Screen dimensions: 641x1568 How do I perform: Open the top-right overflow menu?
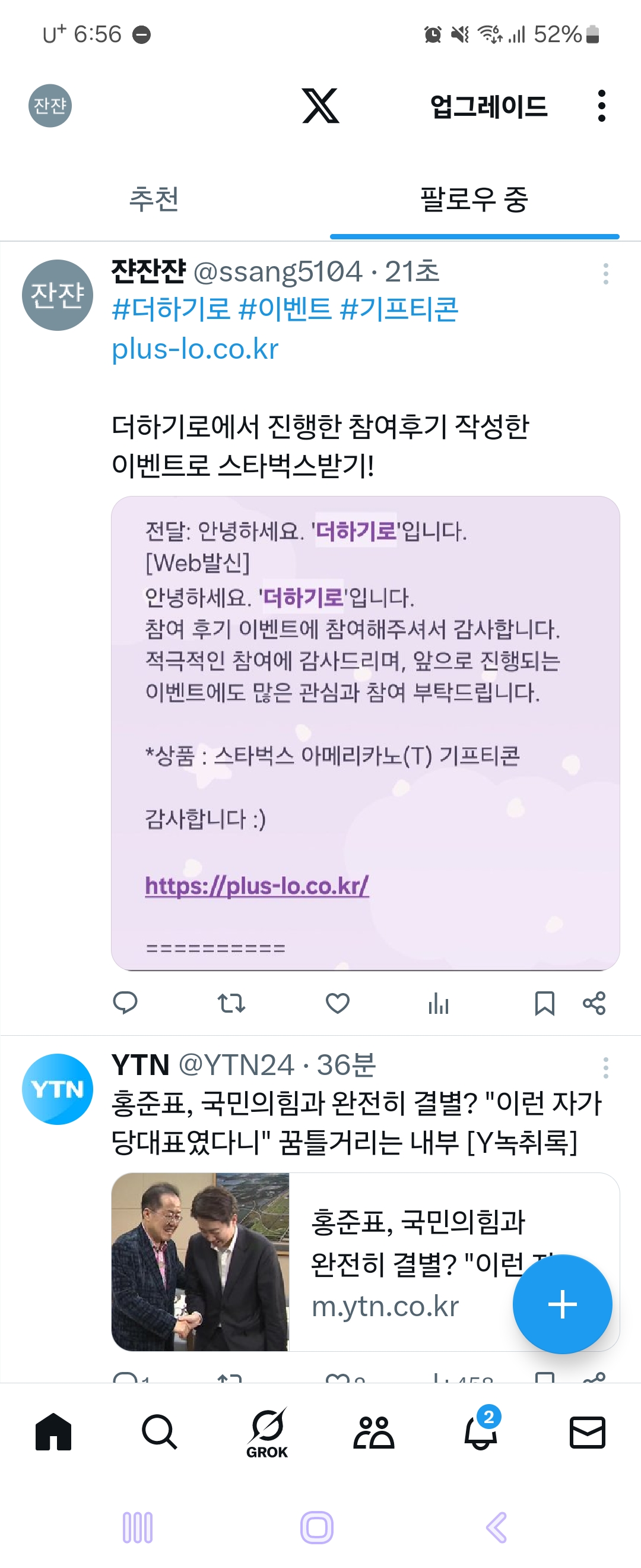pos(601,106)
